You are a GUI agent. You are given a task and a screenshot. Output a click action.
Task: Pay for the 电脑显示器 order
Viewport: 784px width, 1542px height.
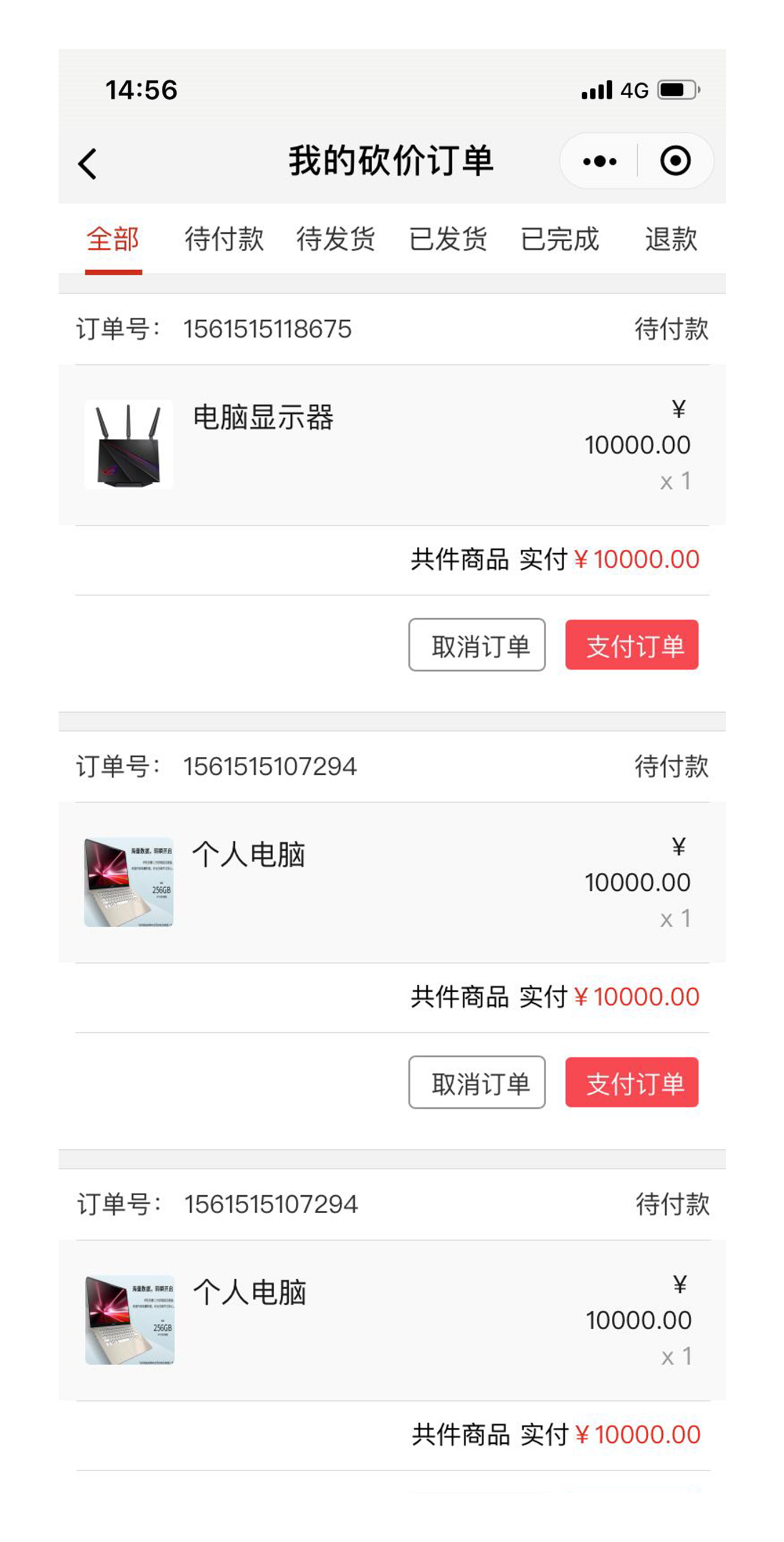[x=631, y=645]
